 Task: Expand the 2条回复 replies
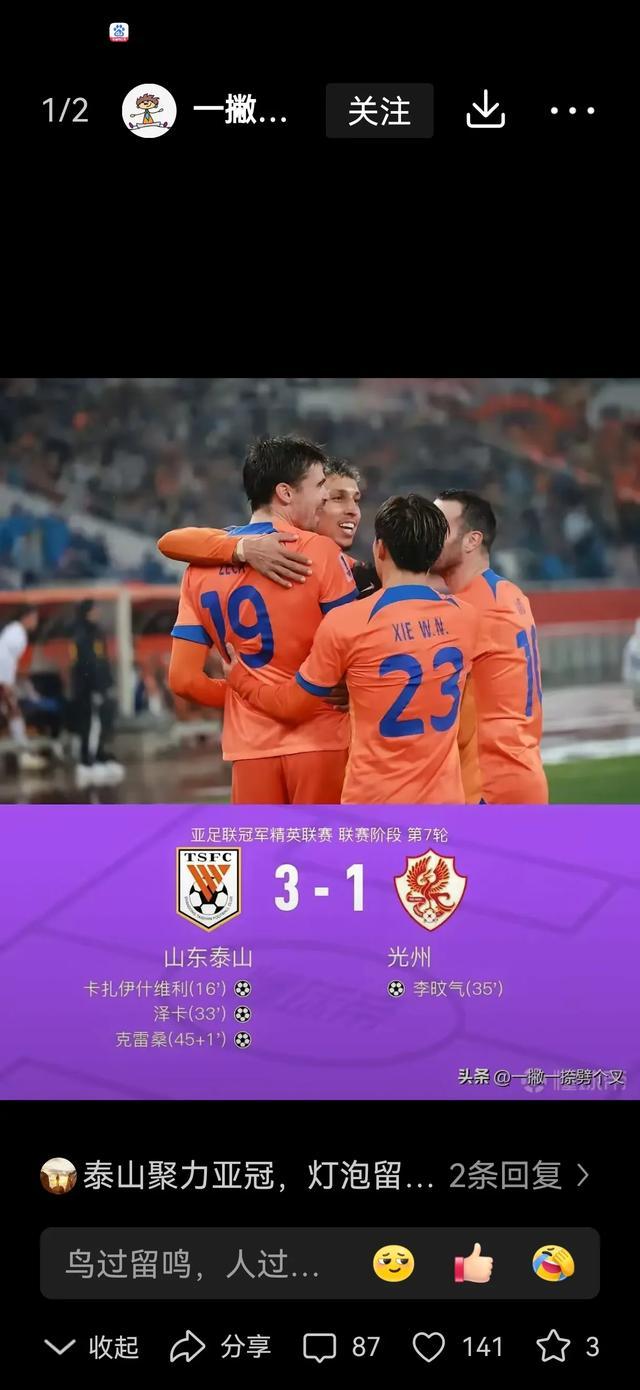pyautogui.click(x=518, y=1176)
